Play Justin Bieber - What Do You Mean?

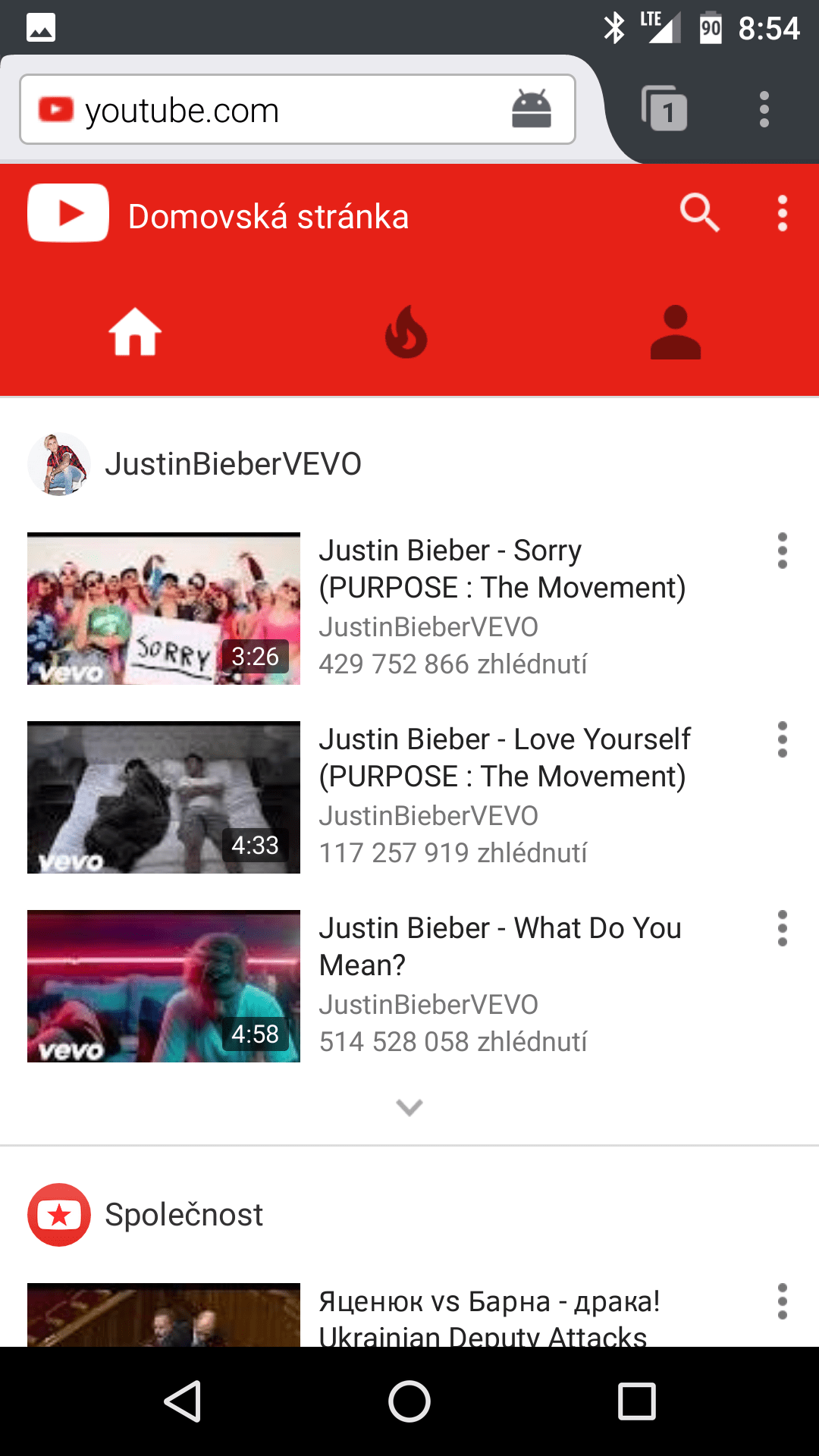(164, 986)
